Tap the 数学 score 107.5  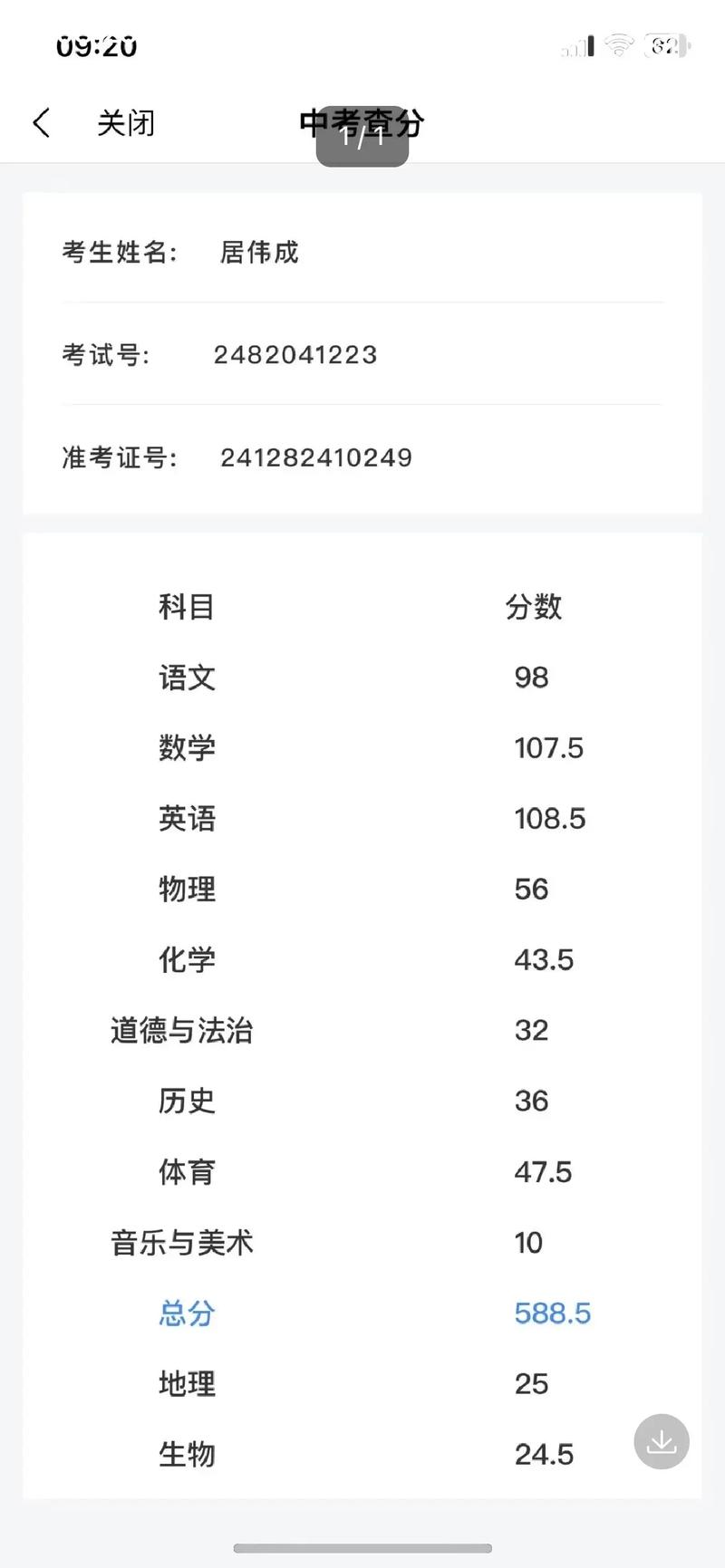point(549,747)
